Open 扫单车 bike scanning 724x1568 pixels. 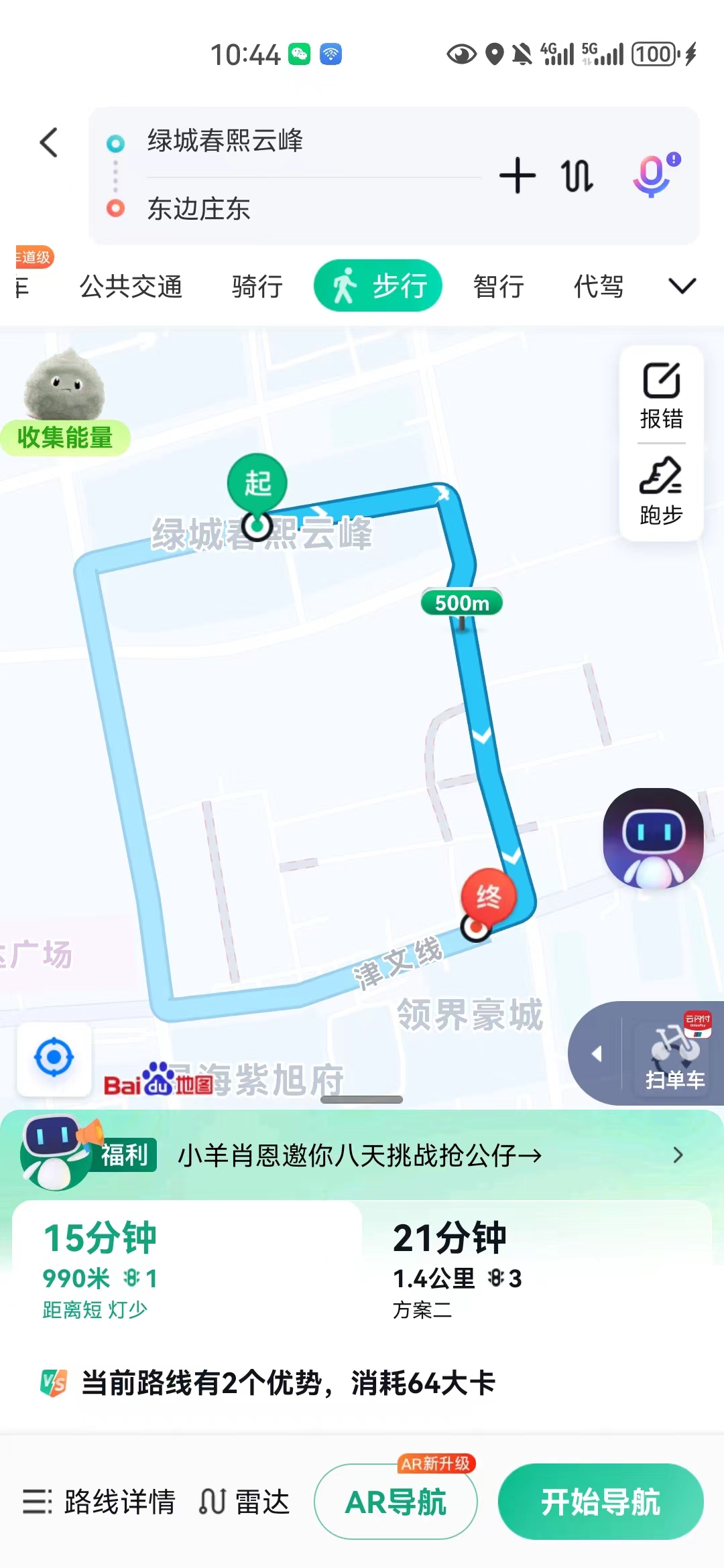point(674,1055)
